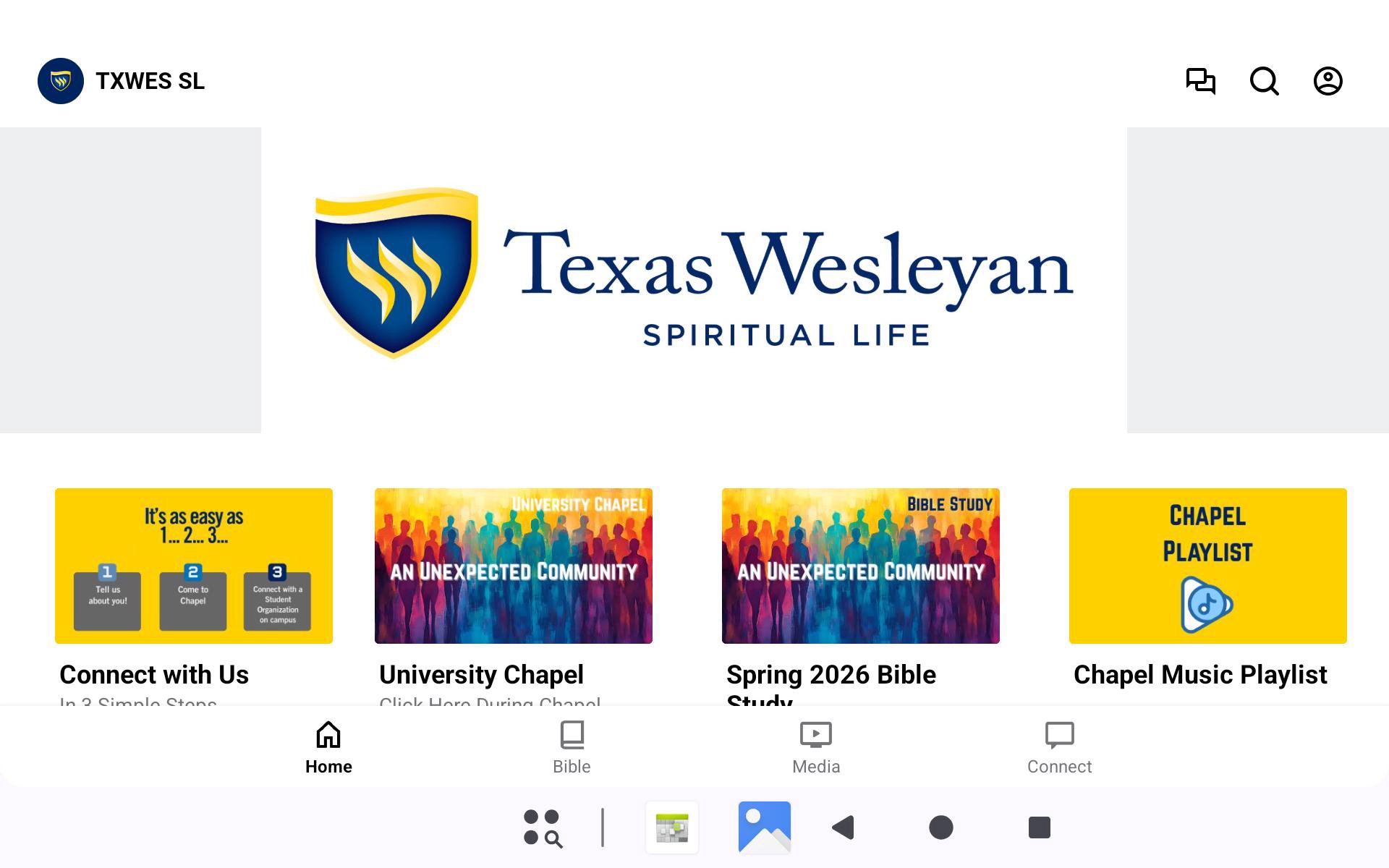This screenshot has width=1389, height=868.
Task: Open the gallery app in the taskbar
Action: click(764, 827)
